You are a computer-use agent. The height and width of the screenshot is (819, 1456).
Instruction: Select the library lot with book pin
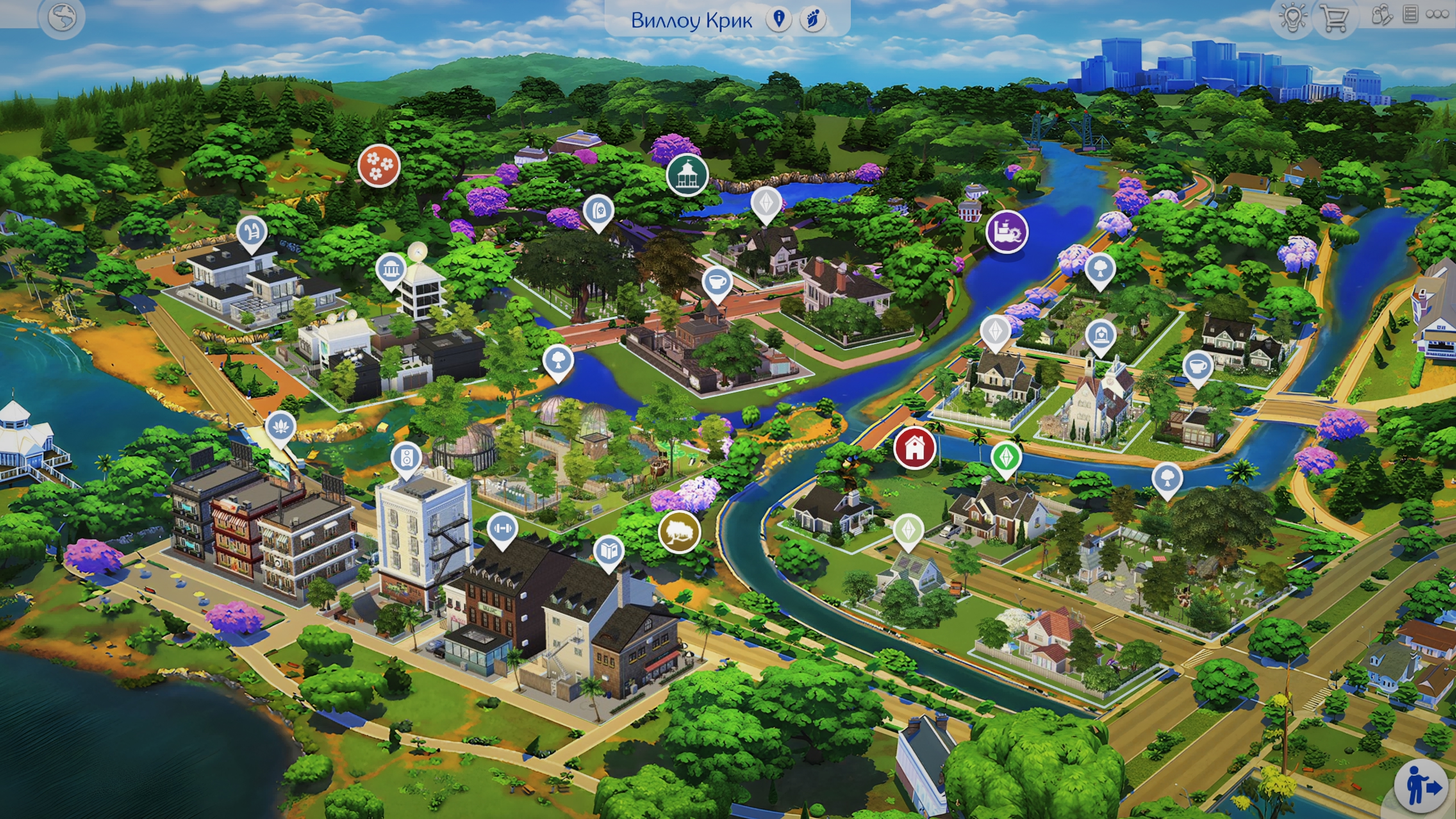(609, 551)
